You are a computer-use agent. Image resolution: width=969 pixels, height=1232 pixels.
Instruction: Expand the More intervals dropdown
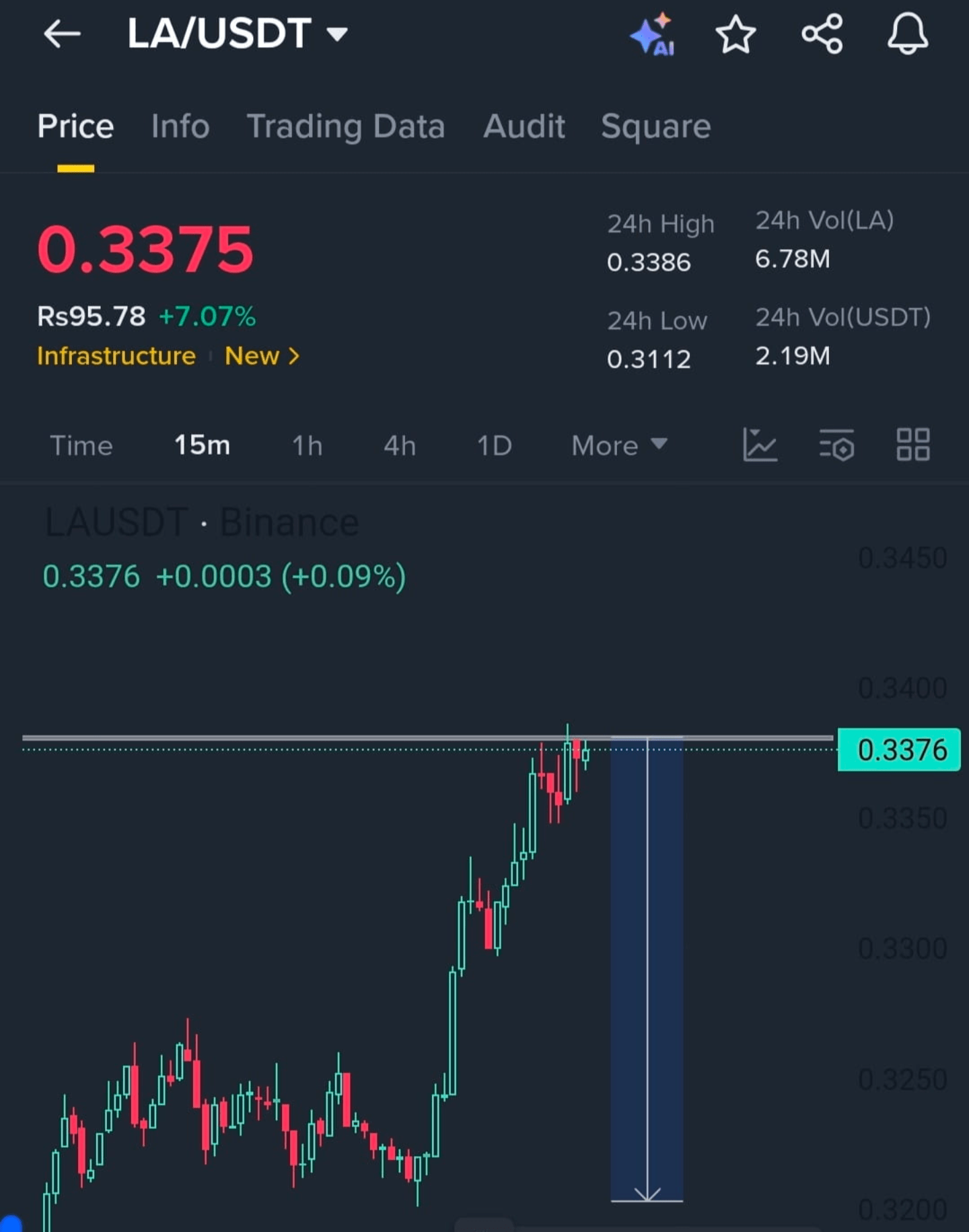point(618,445)
